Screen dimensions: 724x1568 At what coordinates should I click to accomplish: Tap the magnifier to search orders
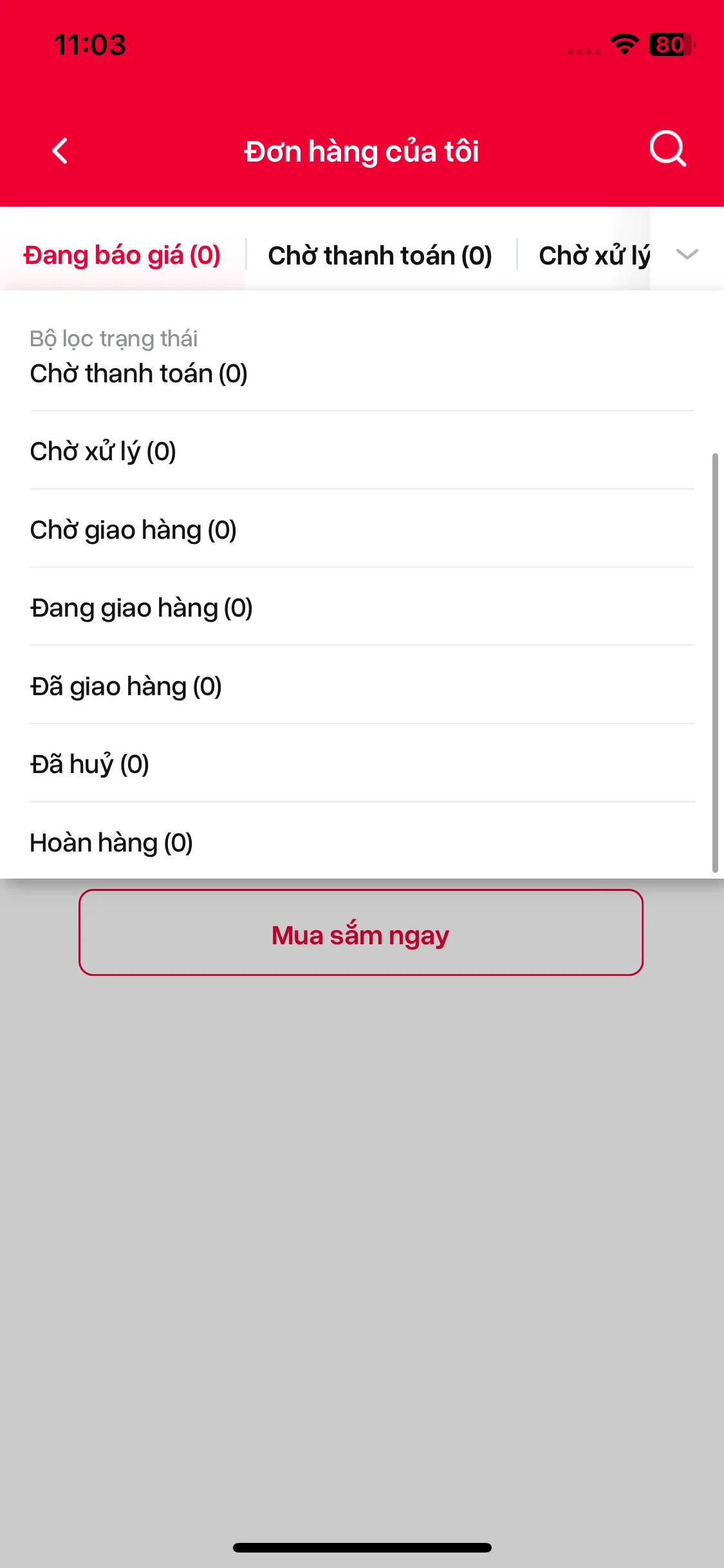(667, 150)
